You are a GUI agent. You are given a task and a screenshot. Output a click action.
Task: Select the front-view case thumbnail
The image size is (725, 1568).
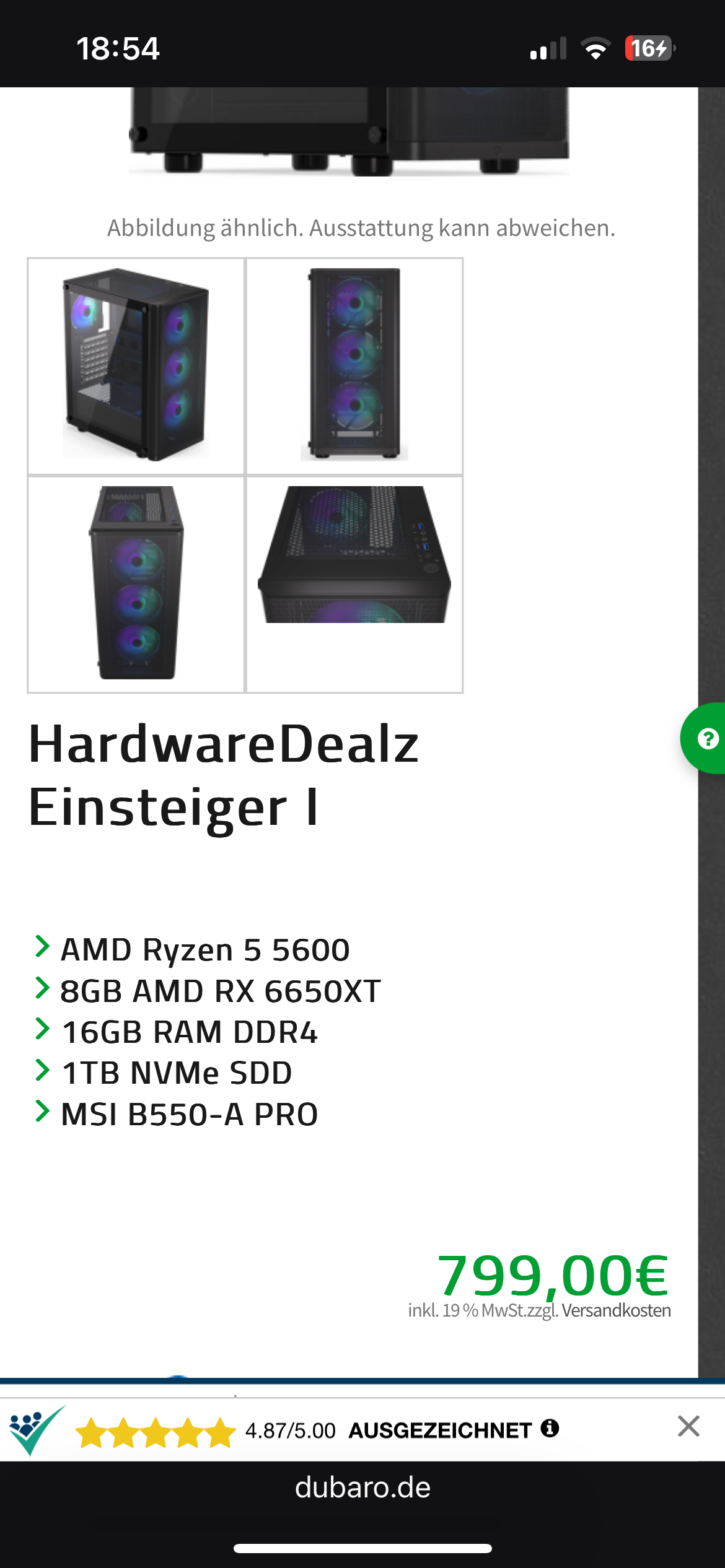(354, 365)
